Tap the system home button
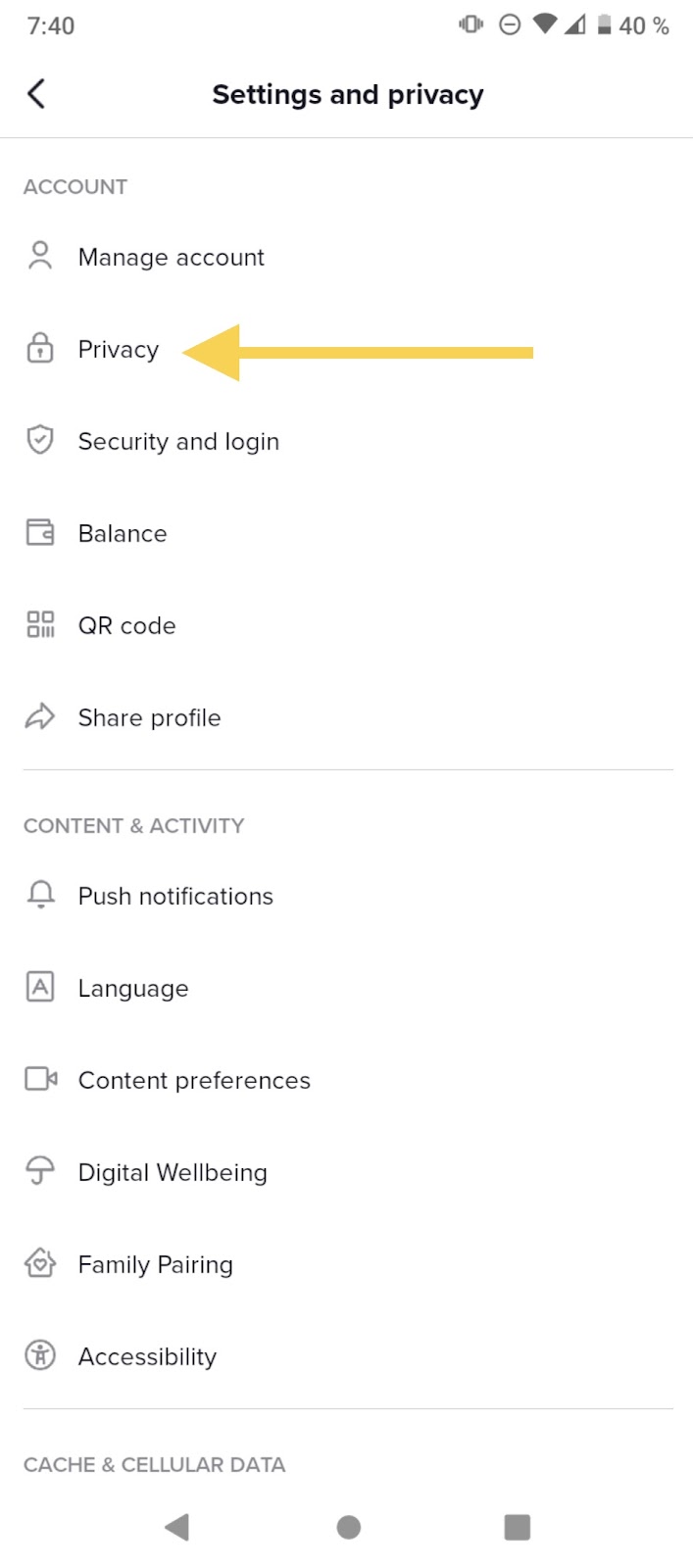 coord(348,1527)
